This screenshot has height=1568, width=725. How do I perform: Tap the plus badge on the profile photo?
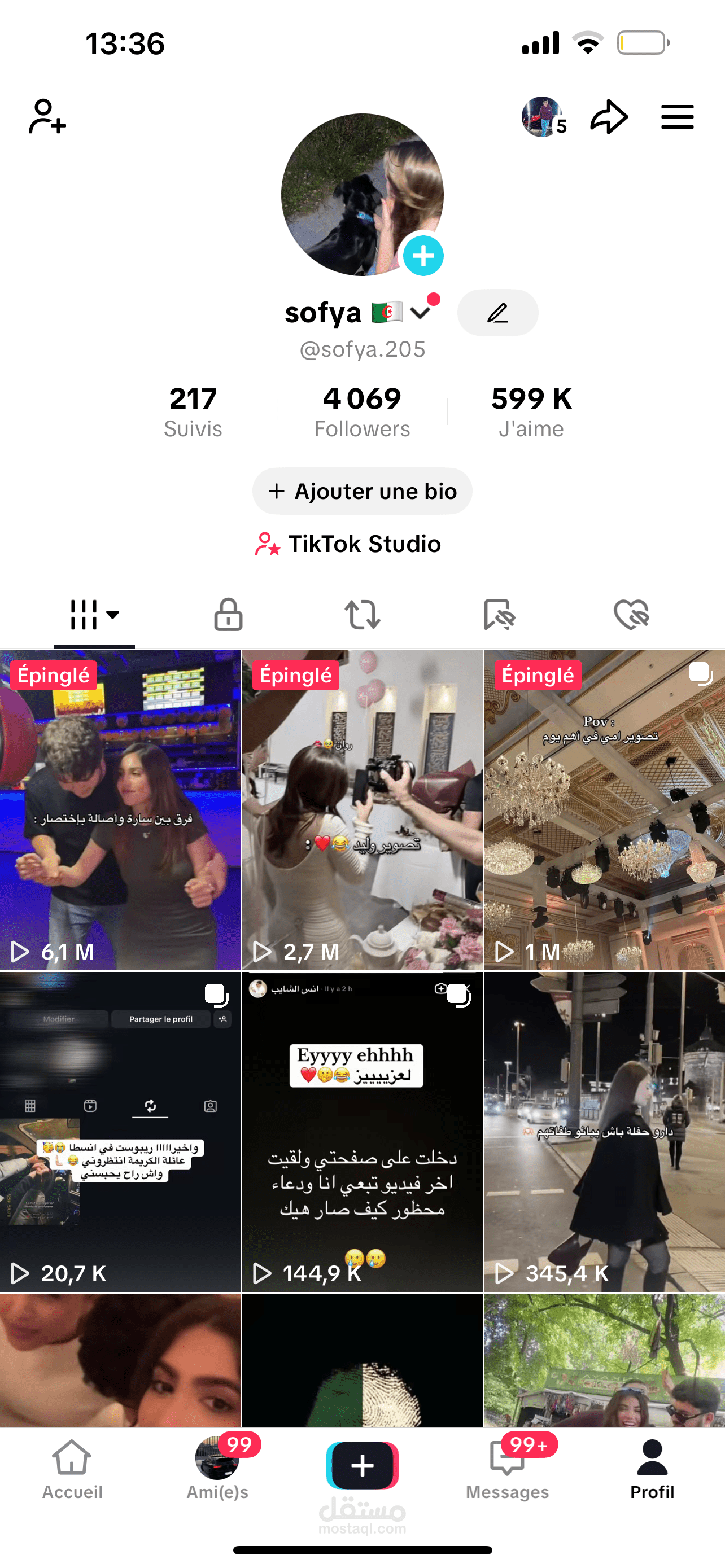tap(423, 256)
